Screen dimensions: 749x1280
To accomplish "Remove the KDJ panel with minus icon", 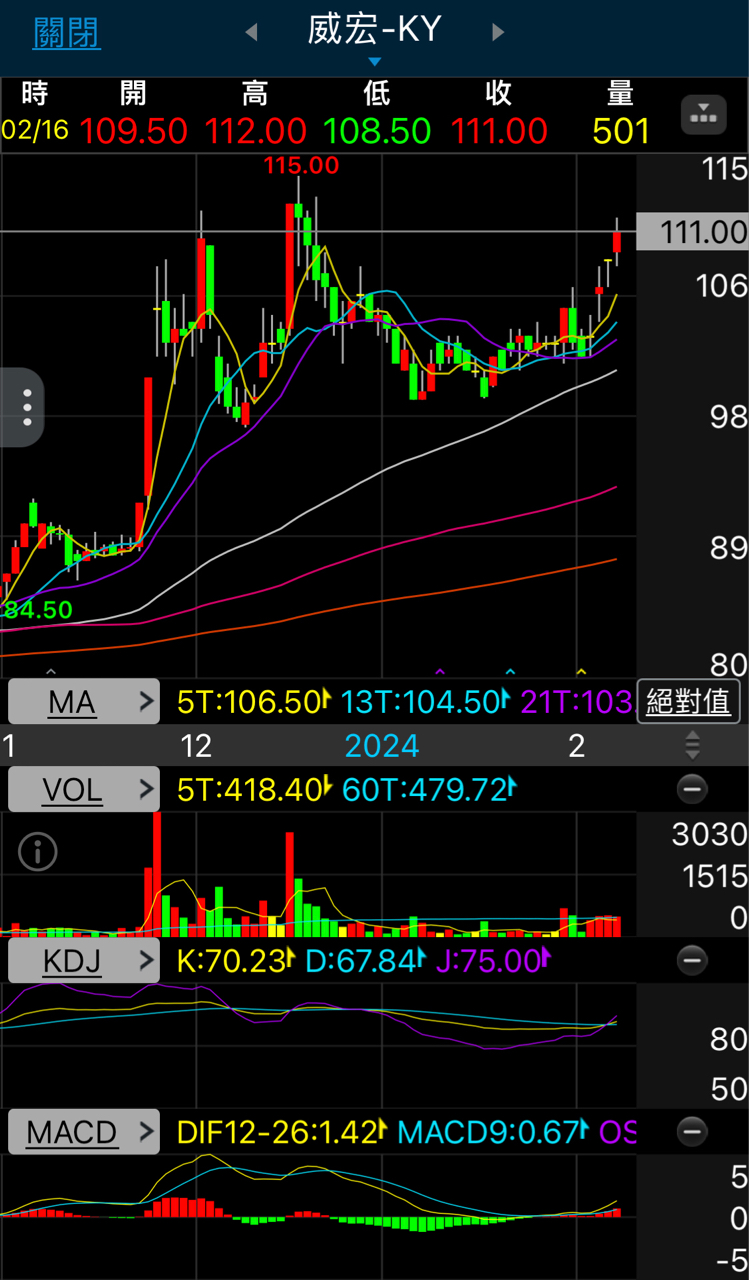I will coord(692,961).
